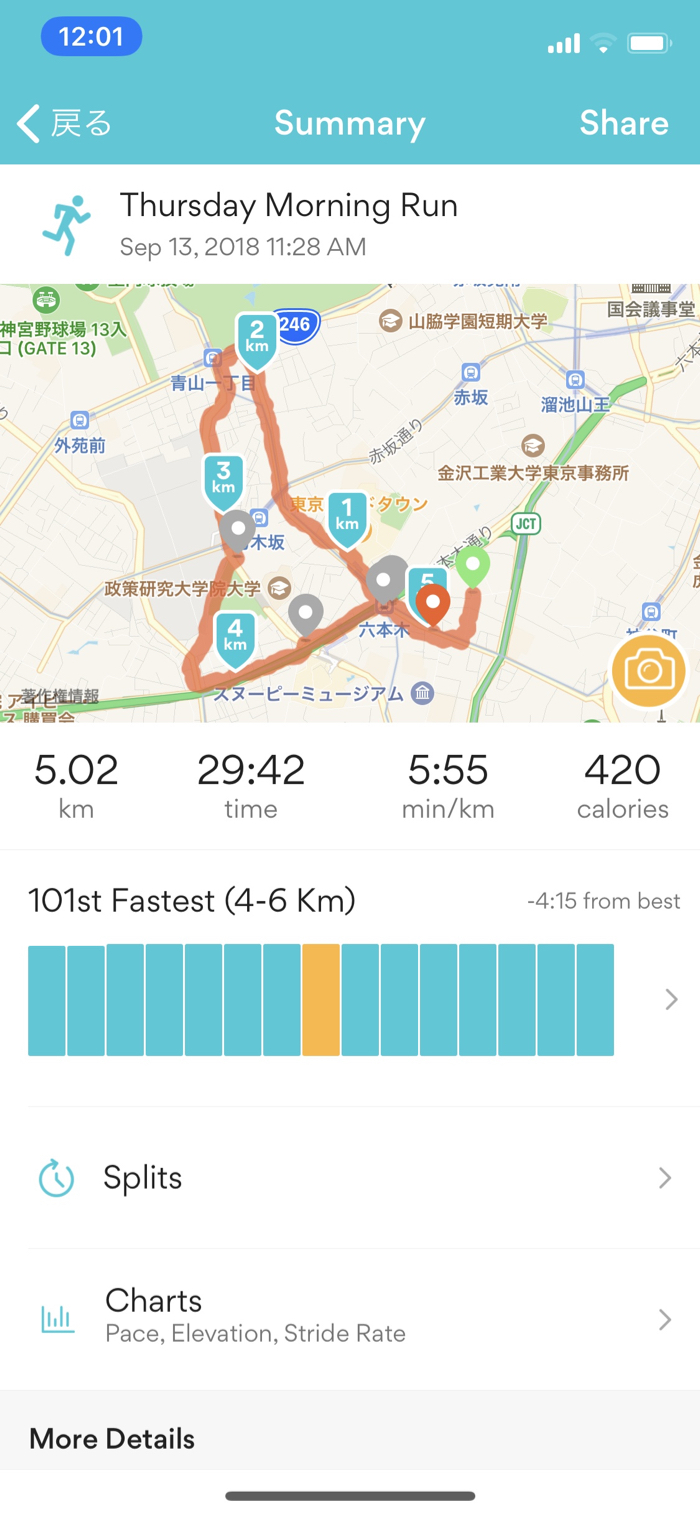Image resolution: width=700 pixels, height=1516 pixels.
Task: Open Charts for pace and elevation
Action: 350,1317
